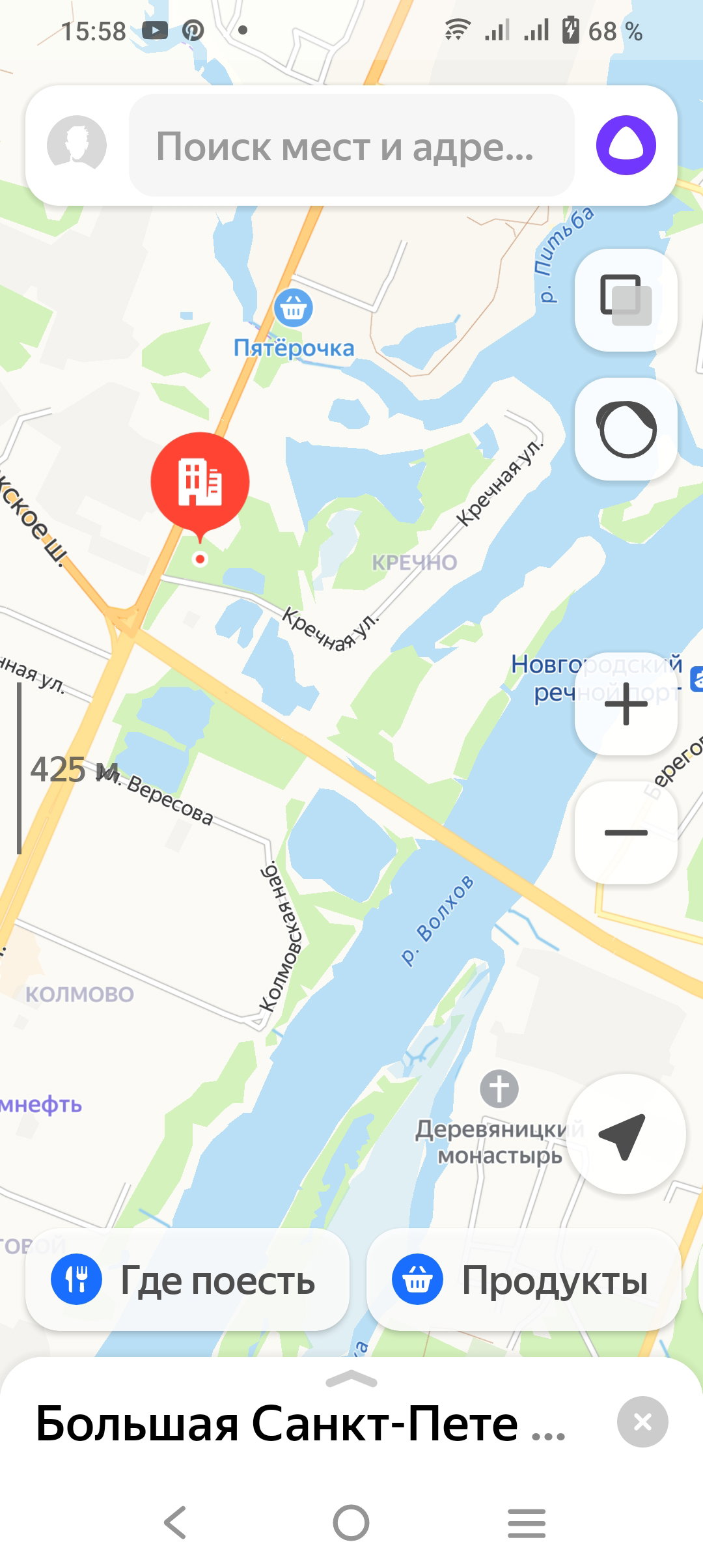The width and height of the screenshot is (703, 1568).
Task: Select the Где поесть chip
Action: pyautogui.click(x=187, y=1280)
